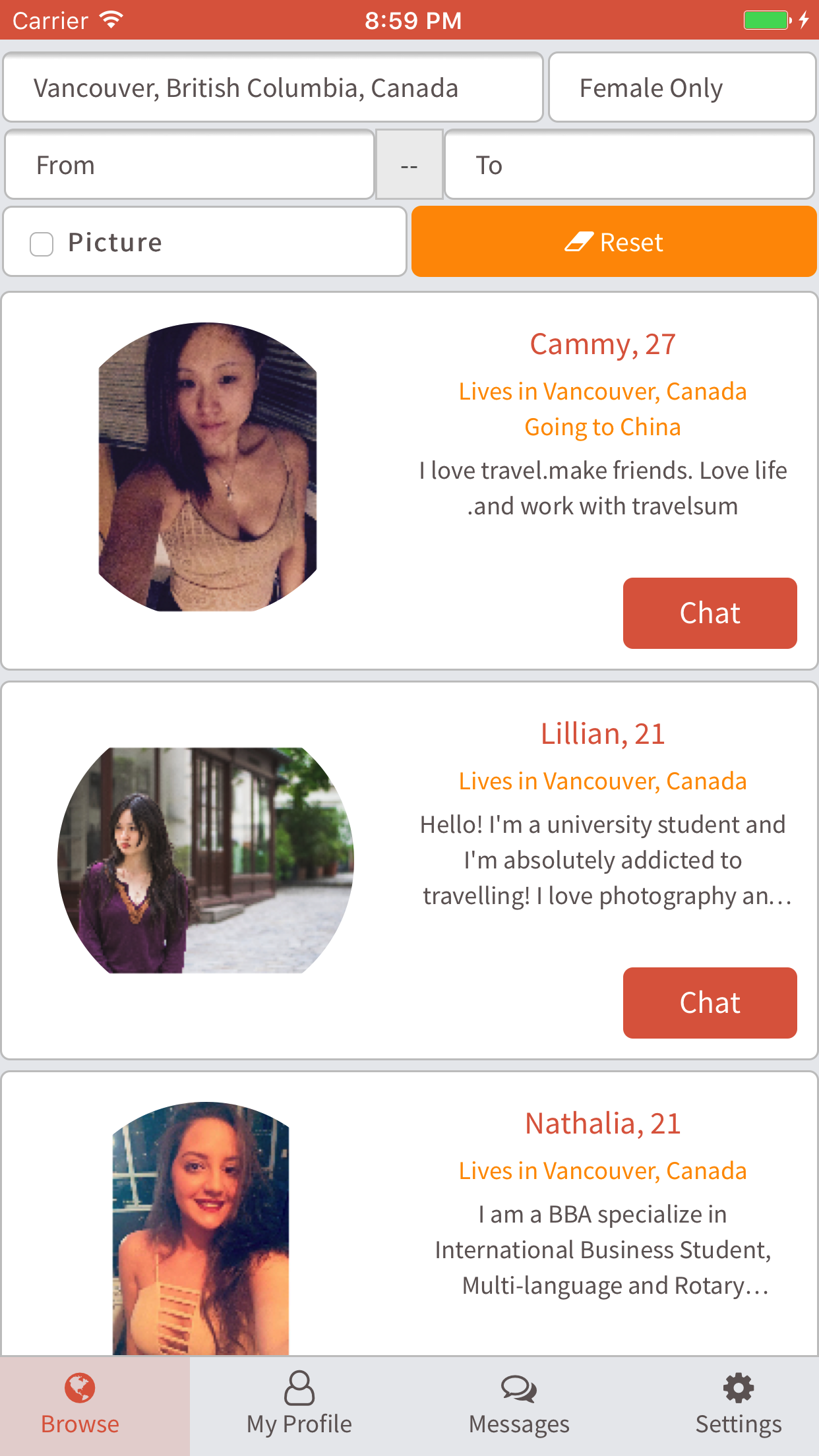Screen dimensions: 819x1456
Task: Edit the Vancouver location field
Action: (x=272, y=88)
